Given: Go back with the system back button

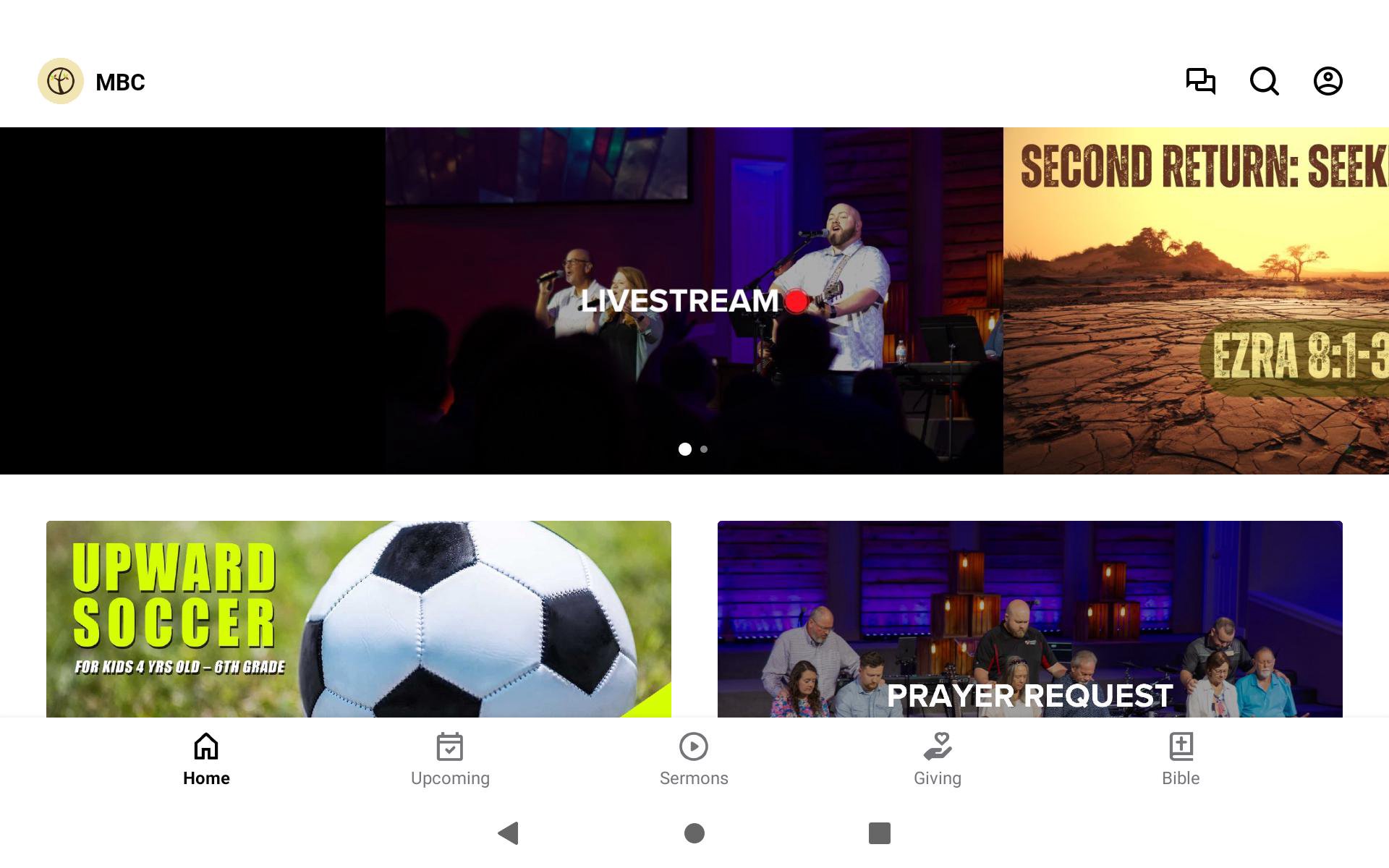Looking at the screenshot, I should click(x=509, y=833).
